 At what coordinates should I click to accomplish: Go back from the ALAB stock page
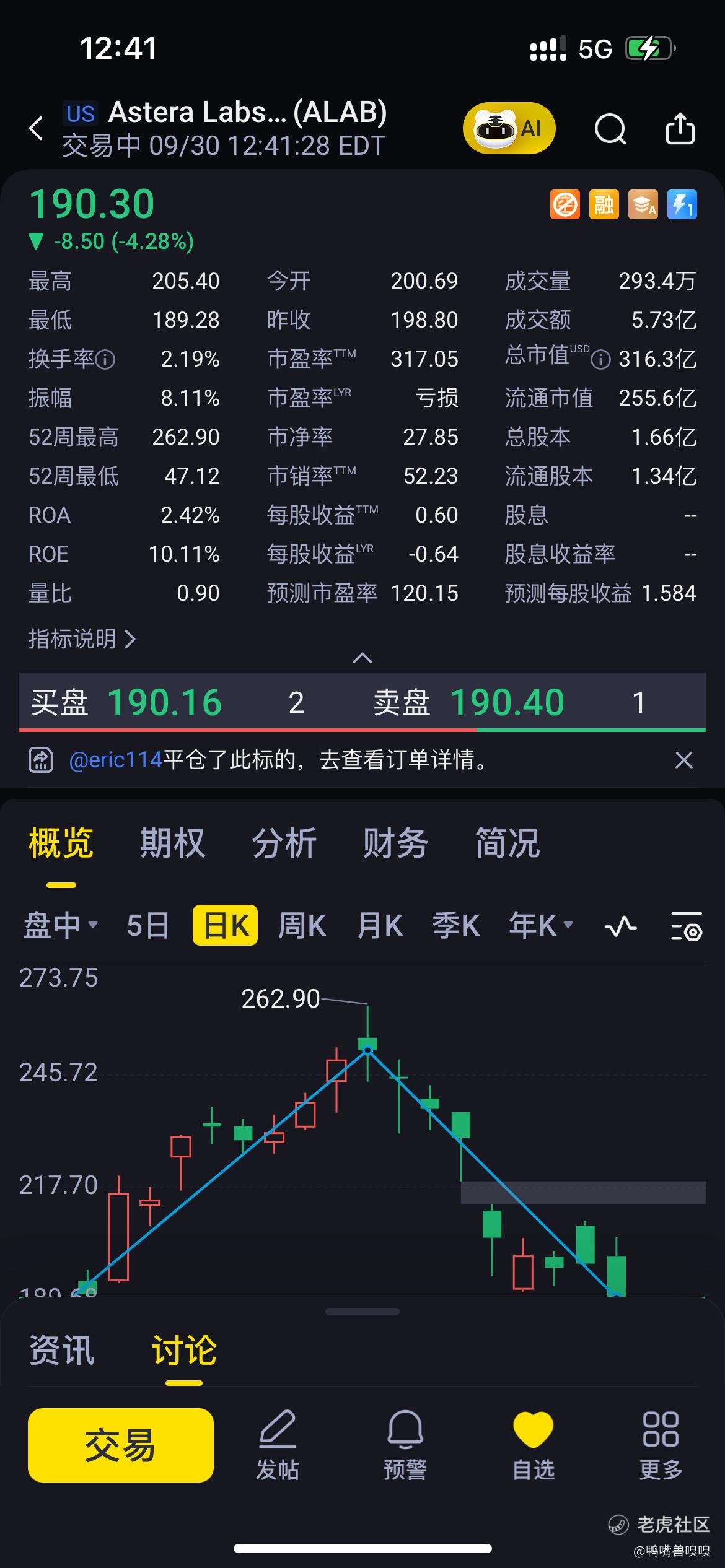tap(37, 129)
